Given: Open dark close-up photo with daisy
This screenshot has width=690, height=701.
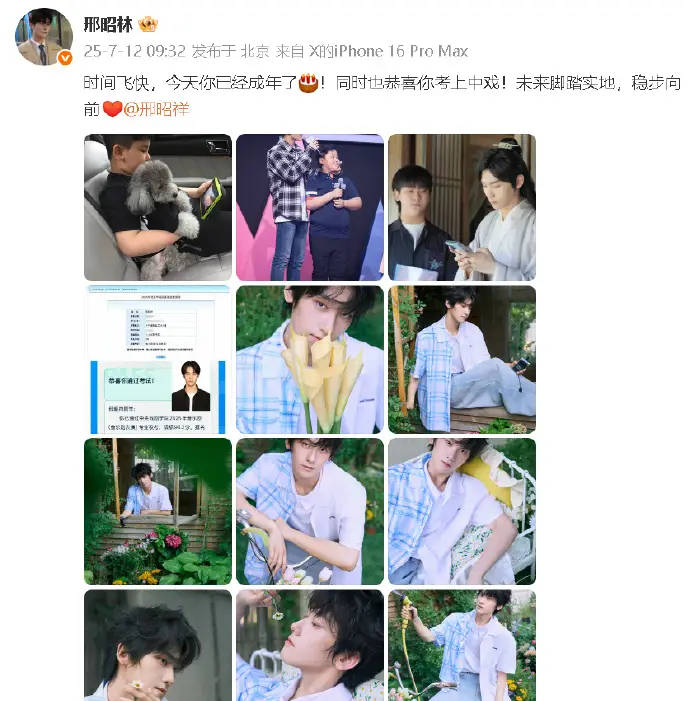Looking at the screenshot, I should coord(158,645).
